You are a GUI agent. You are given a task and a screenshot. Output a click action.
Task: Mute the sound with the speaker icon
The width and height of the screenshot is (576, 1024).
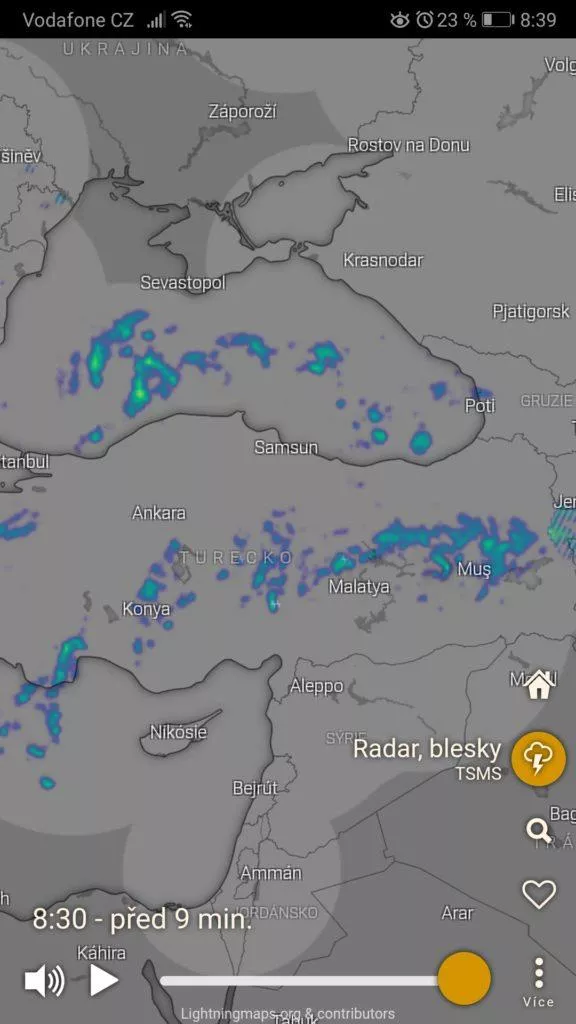coord(44,981)
